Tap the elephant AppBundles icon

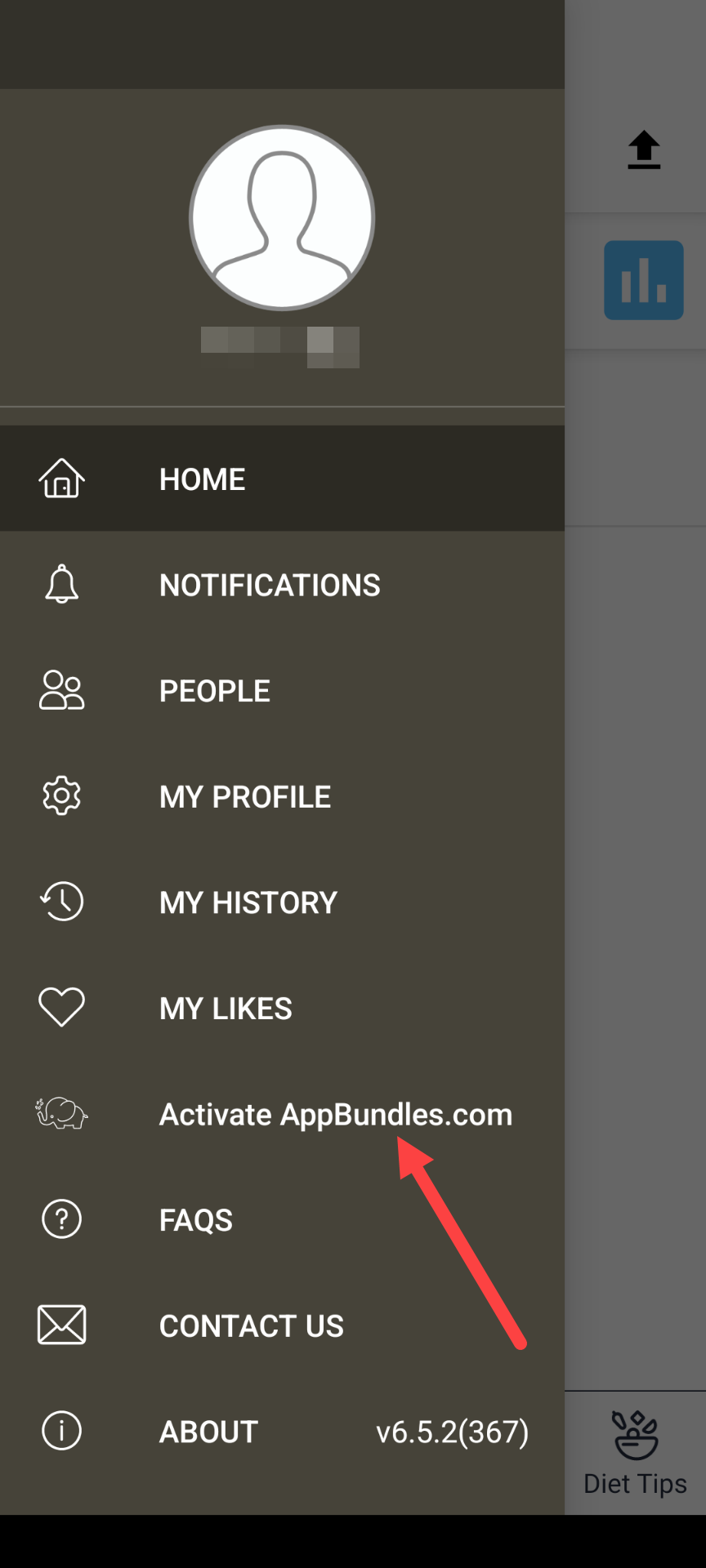coord(60,1113)
